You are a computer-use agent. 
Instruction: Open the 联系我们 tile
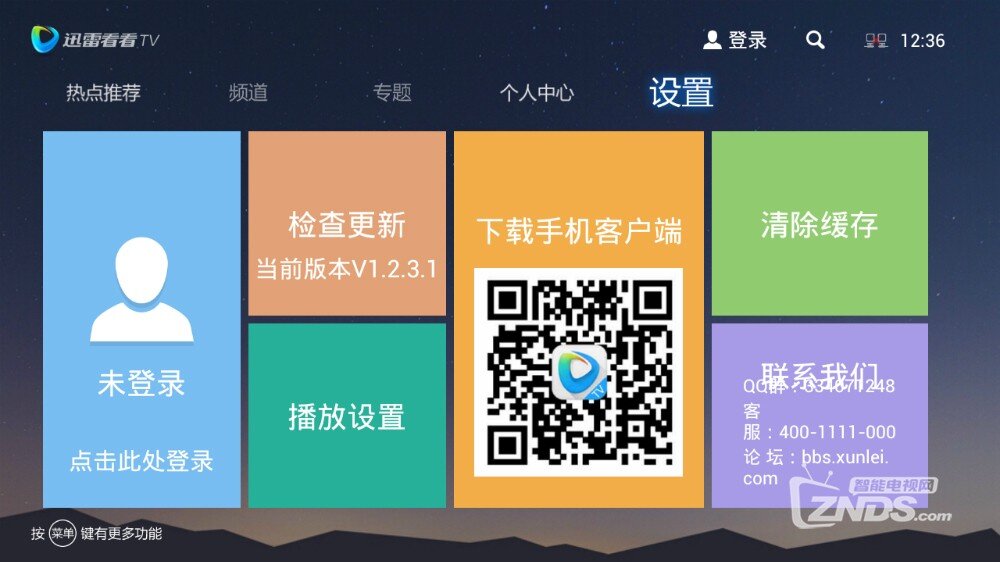(x=819, y=415)
